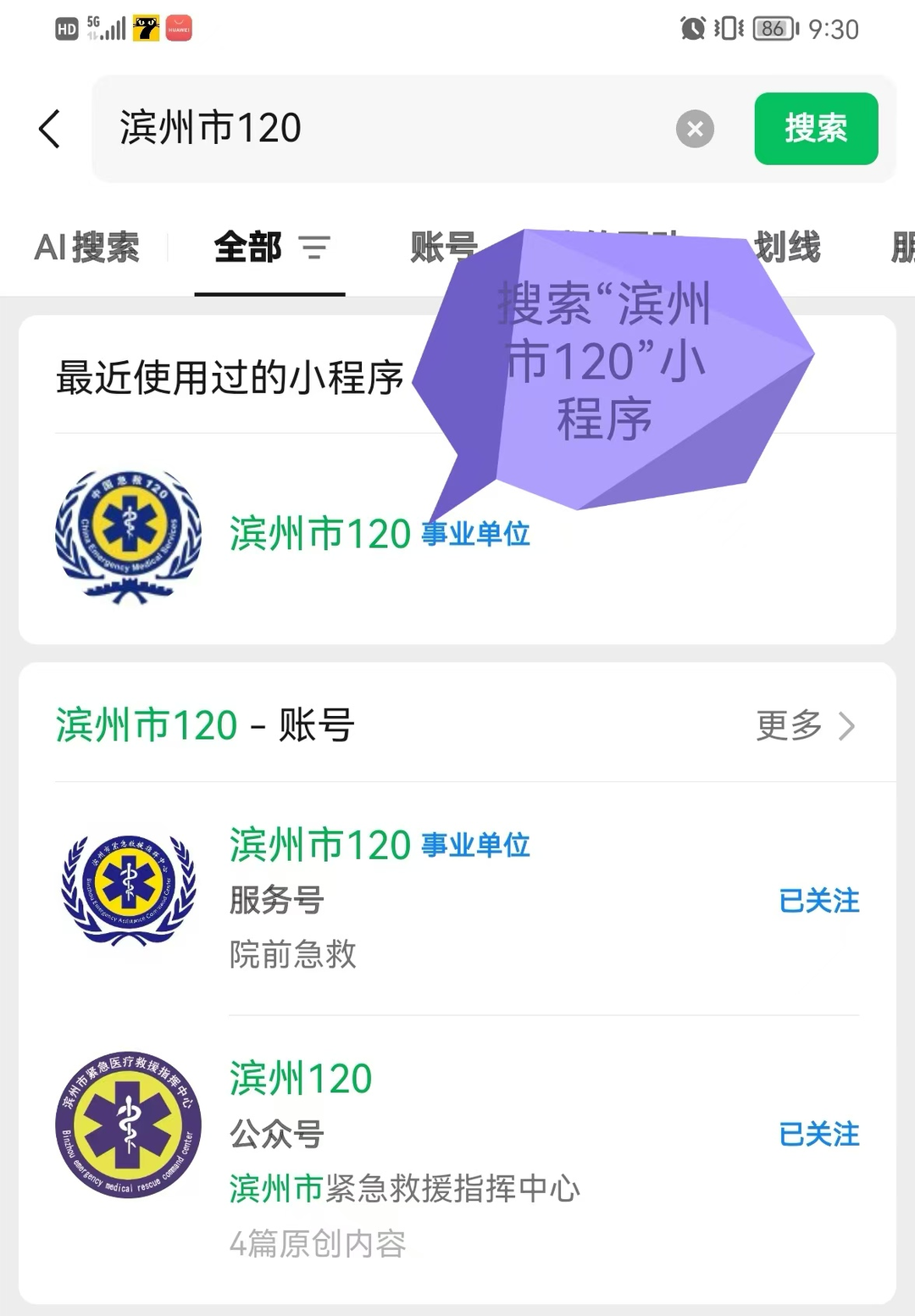Clear the search text with the X icon
915x1316 pixels.
tap(695, 129)
